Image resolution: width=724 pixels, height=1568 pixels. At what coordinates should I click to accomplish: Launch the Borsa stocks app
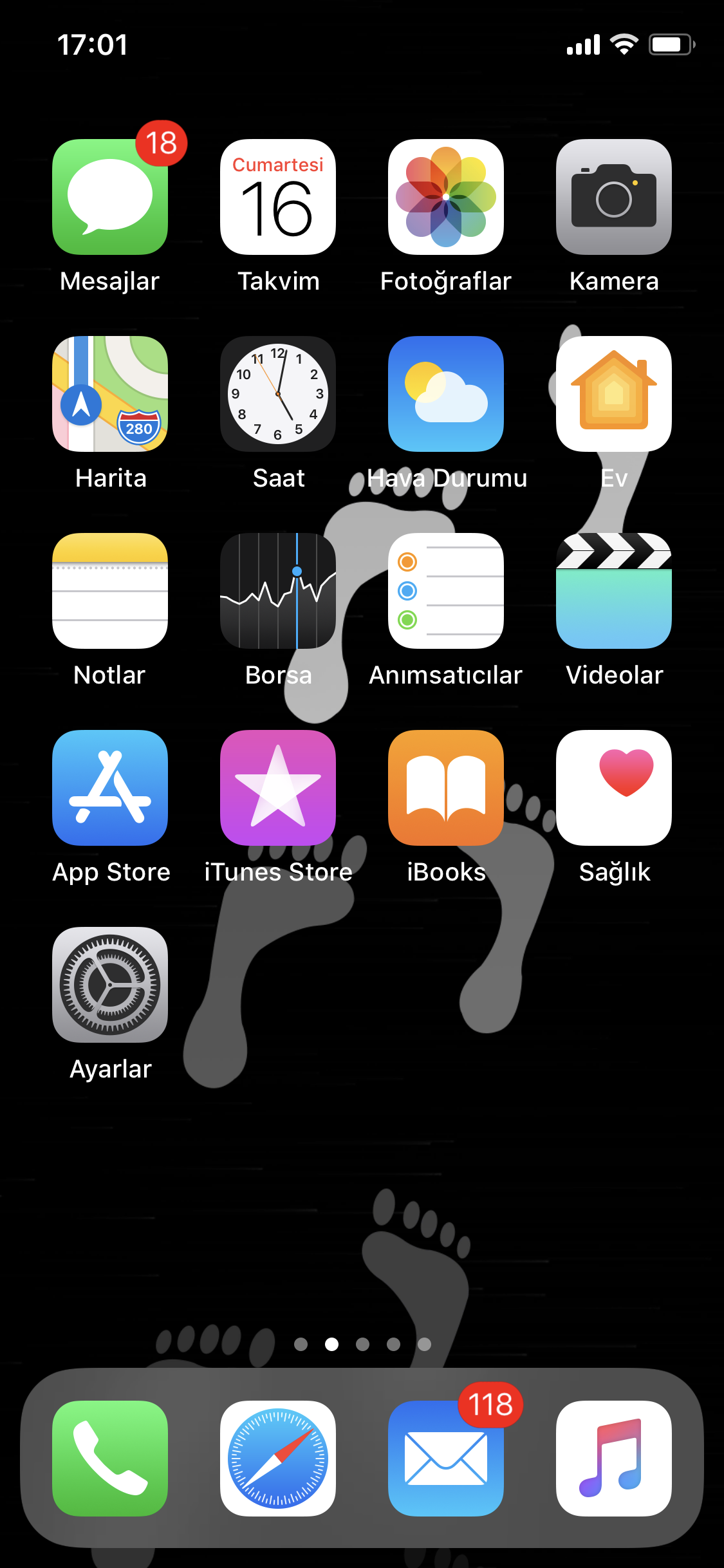tap(278, 591)
